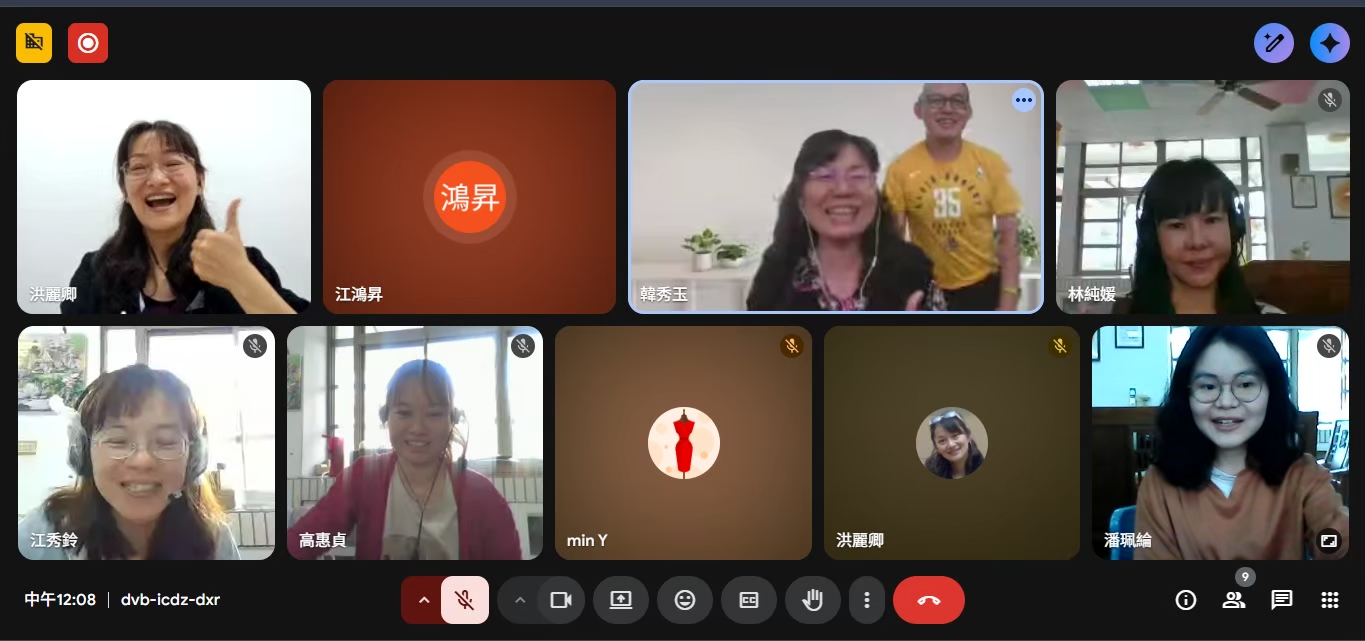The width and height of the screenshot is (1365, 641).
Task: Tap the red recording indicator
Action: [88, 43]
